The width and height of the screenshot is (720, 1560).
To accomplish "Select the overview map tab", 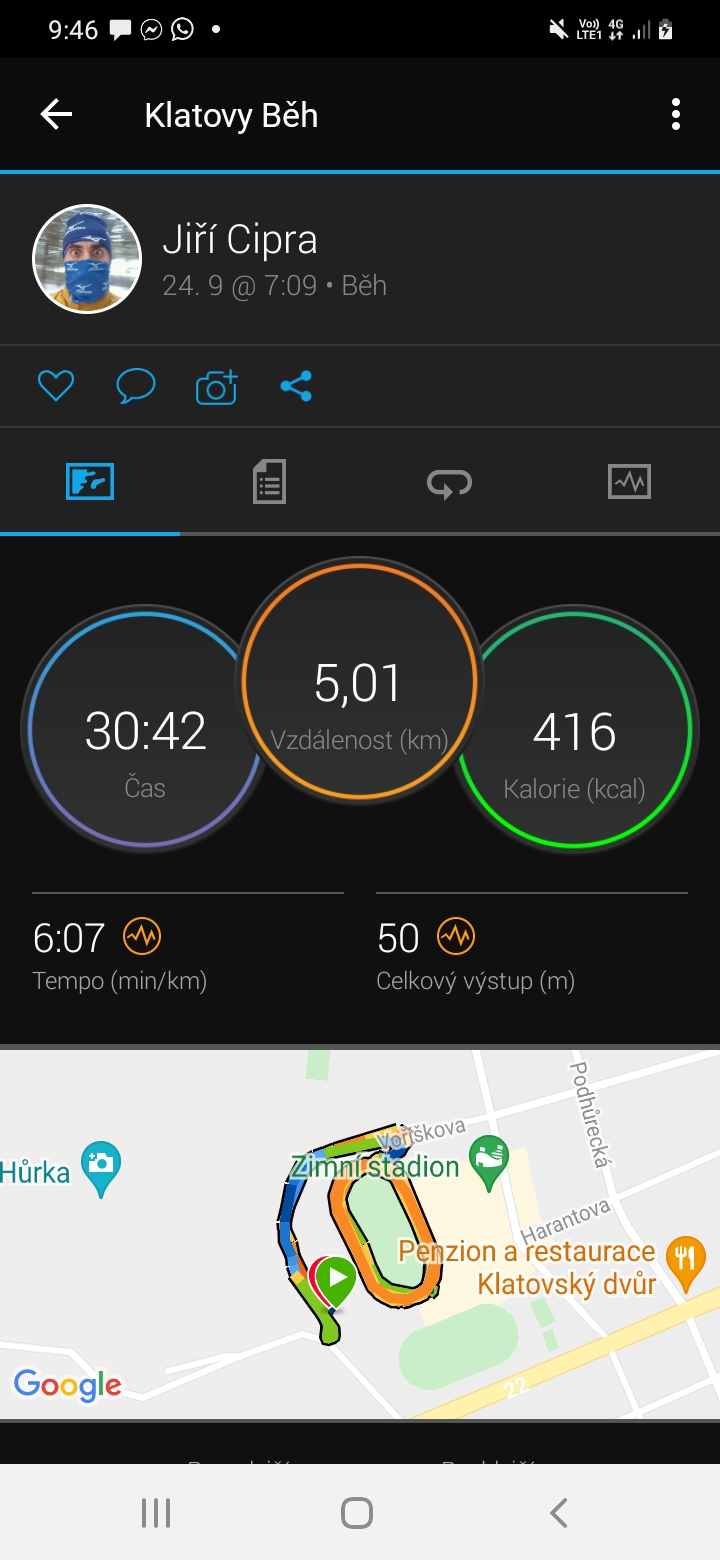I will pos(90,482).
